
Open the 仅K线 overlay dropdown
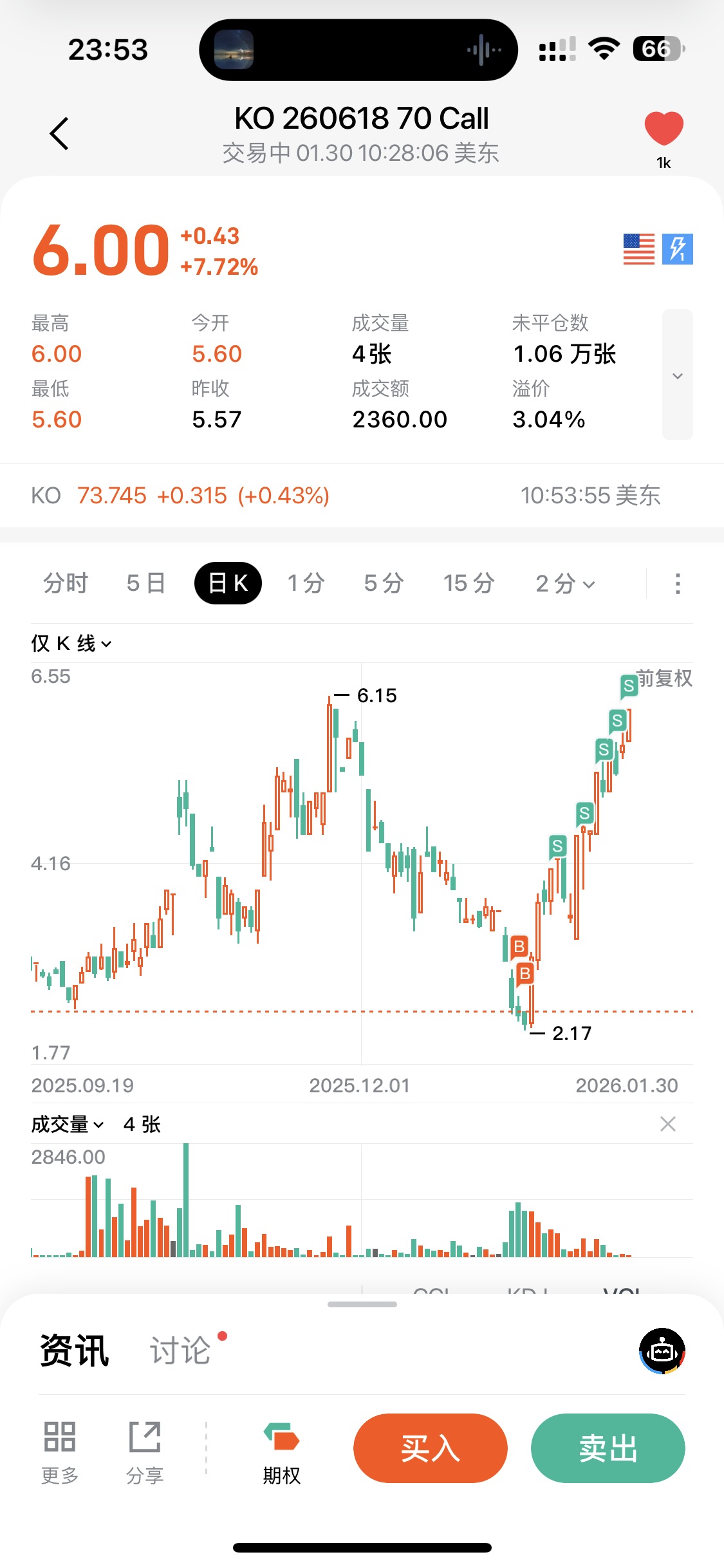tap(71, 644)
